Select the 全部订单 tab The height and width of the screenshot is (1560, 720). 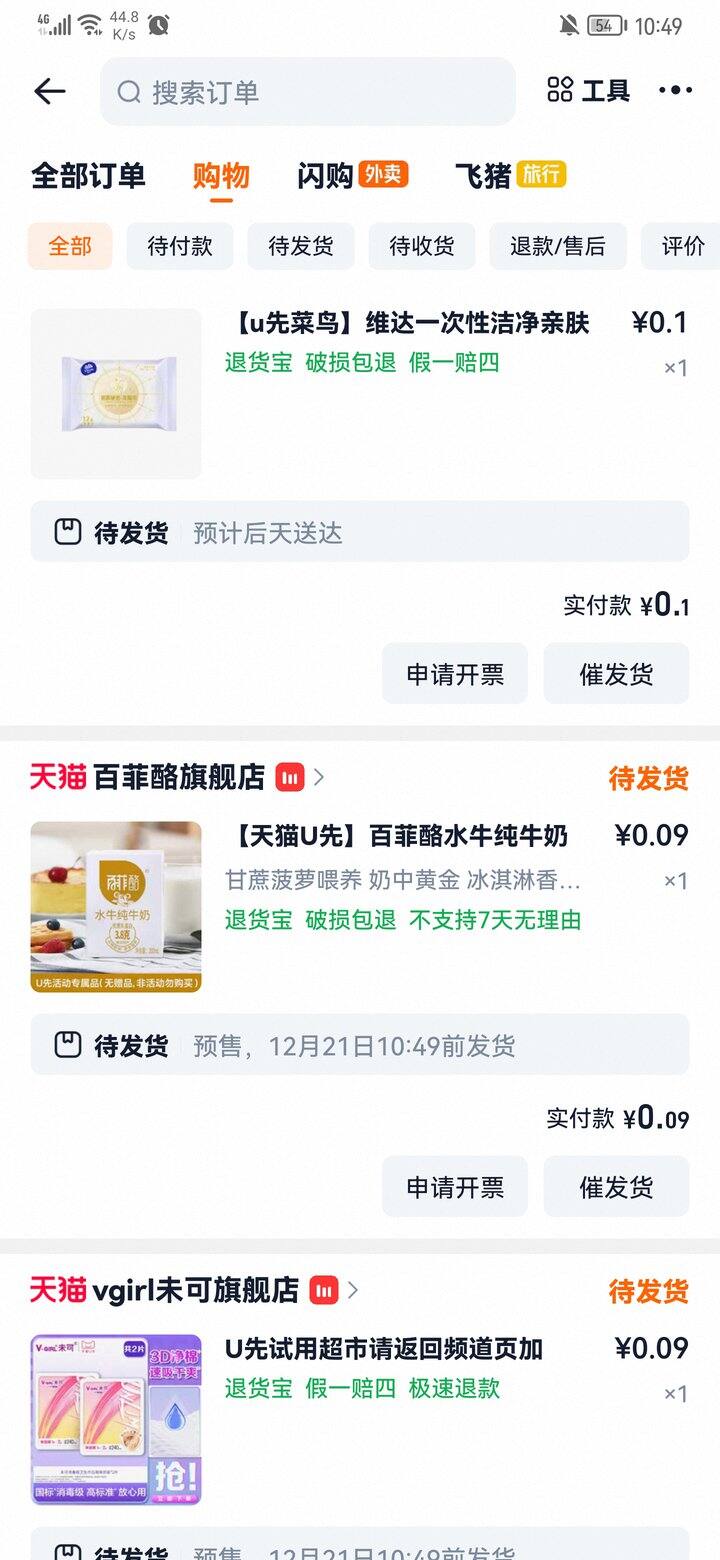pos(90,175)
